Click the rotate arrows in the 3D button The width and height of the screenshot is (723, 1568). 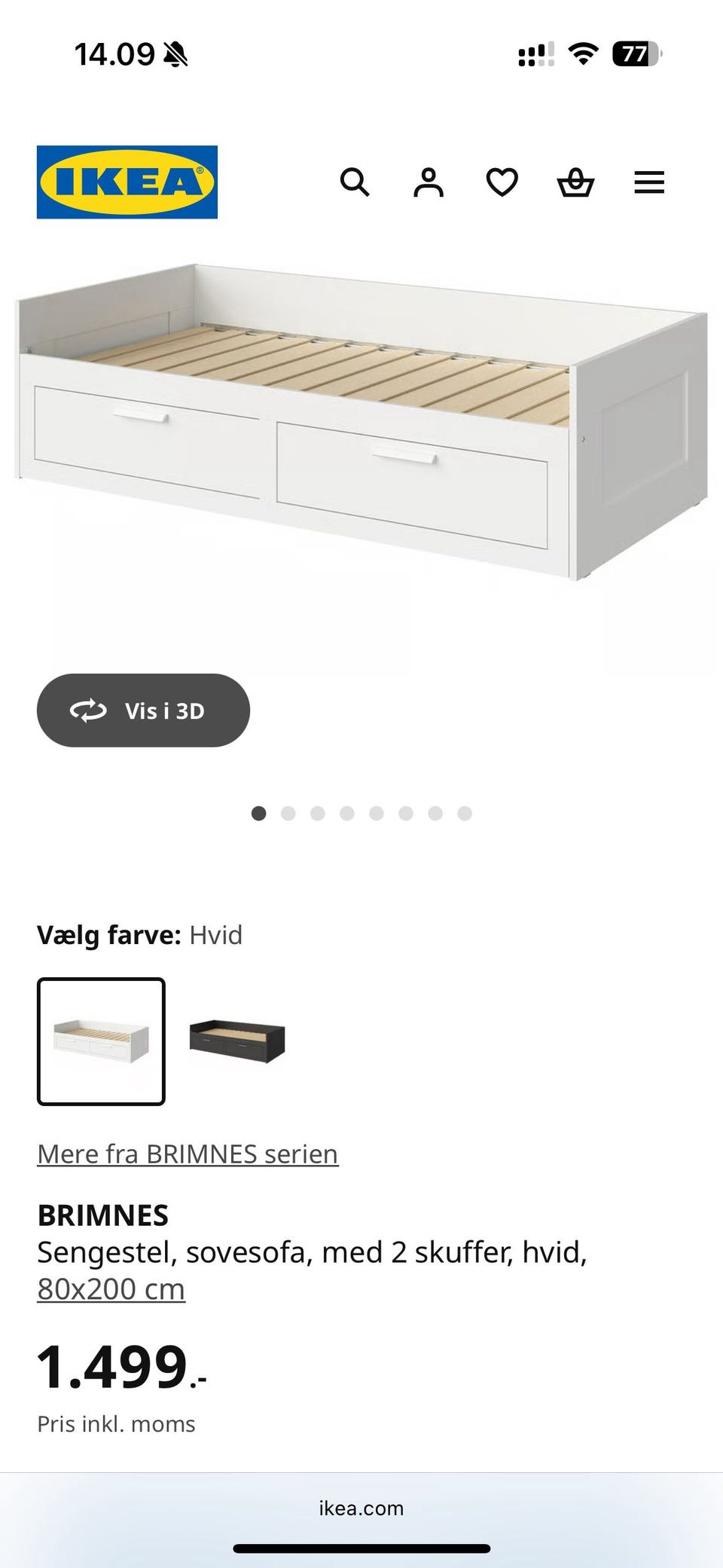tap(87, 710)
